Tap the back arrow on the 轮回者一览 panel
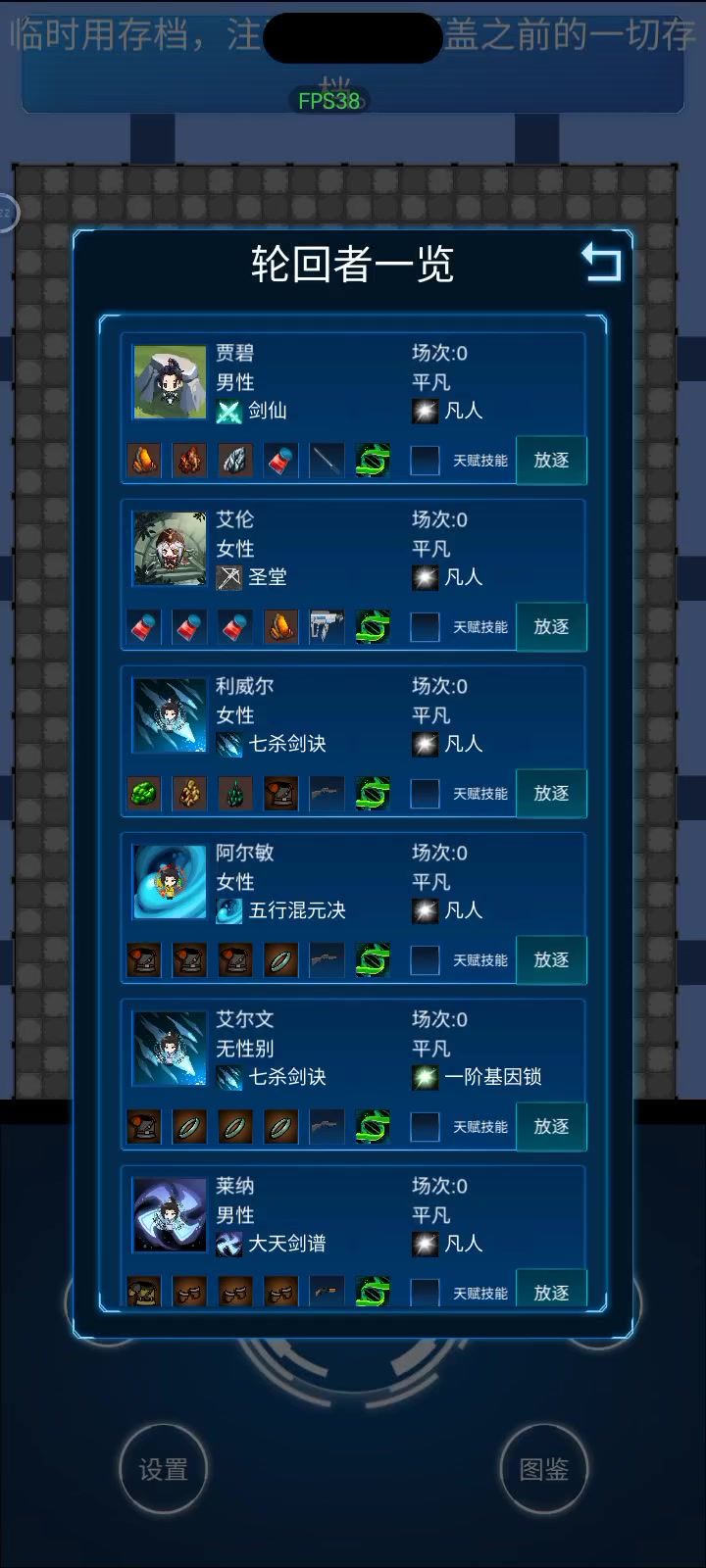The height and width of the screenshot is (1568, 706). click(602, 263)
